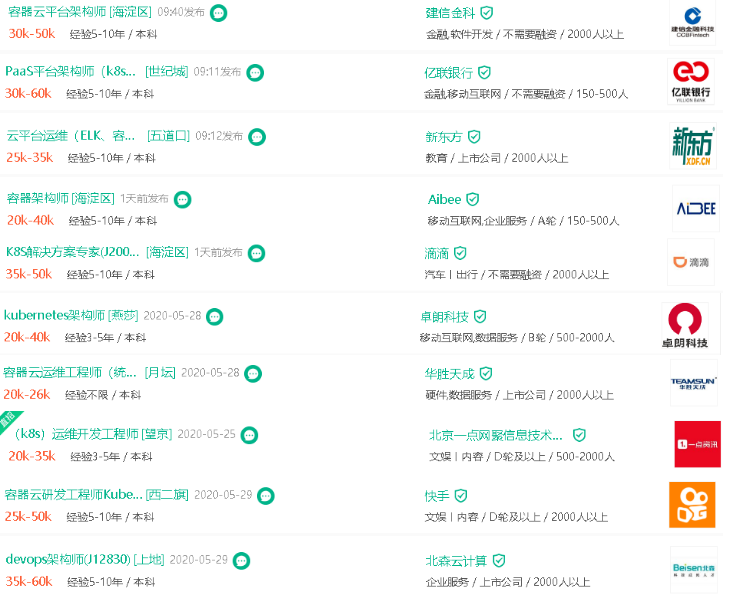Chat about the 容器架构师 job at Aibee
Screen dimensions: 729x599
click(x=182, y=199)
